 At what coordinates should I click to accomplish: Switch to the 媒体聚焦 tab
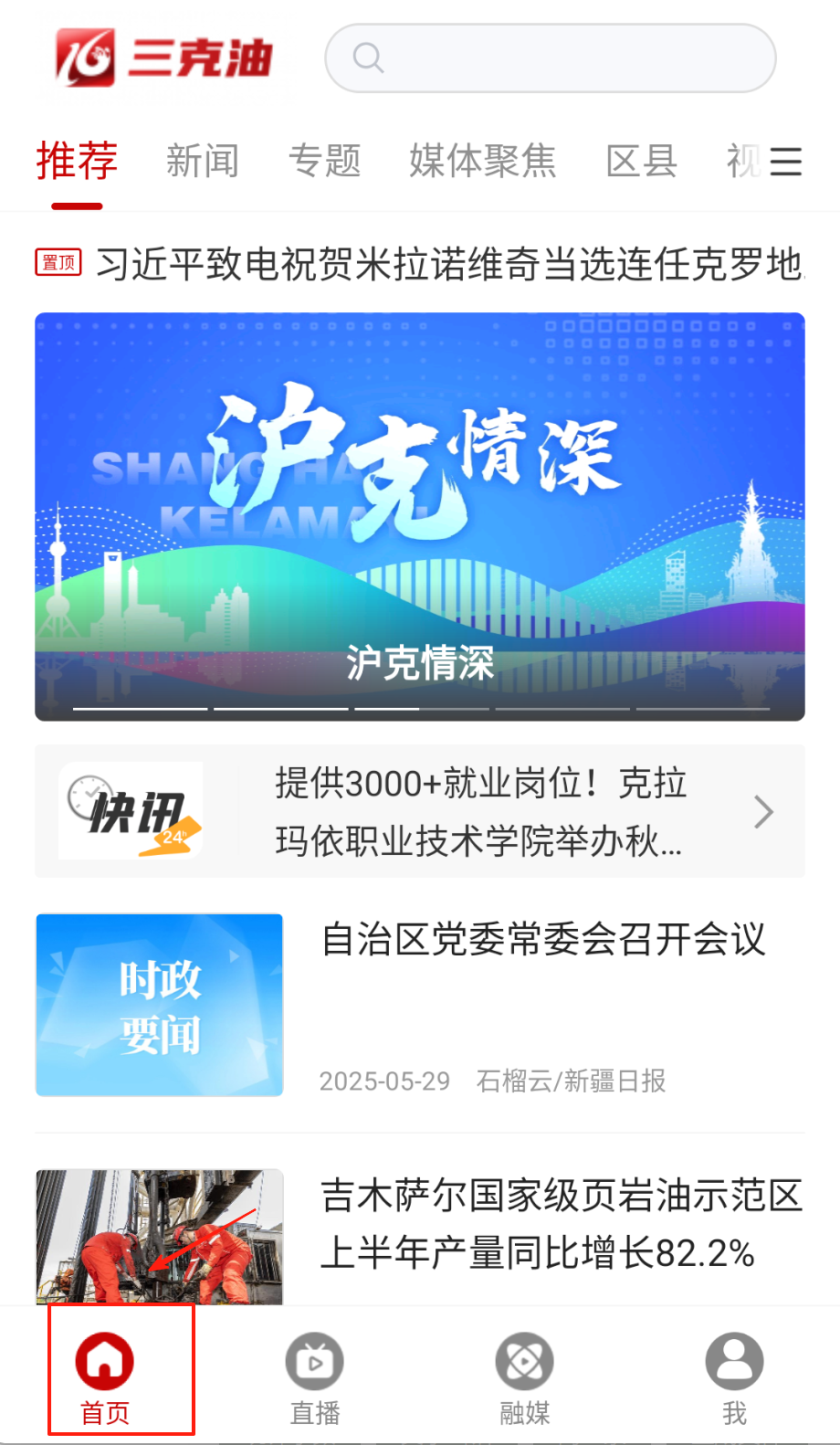tap(482, 161)
